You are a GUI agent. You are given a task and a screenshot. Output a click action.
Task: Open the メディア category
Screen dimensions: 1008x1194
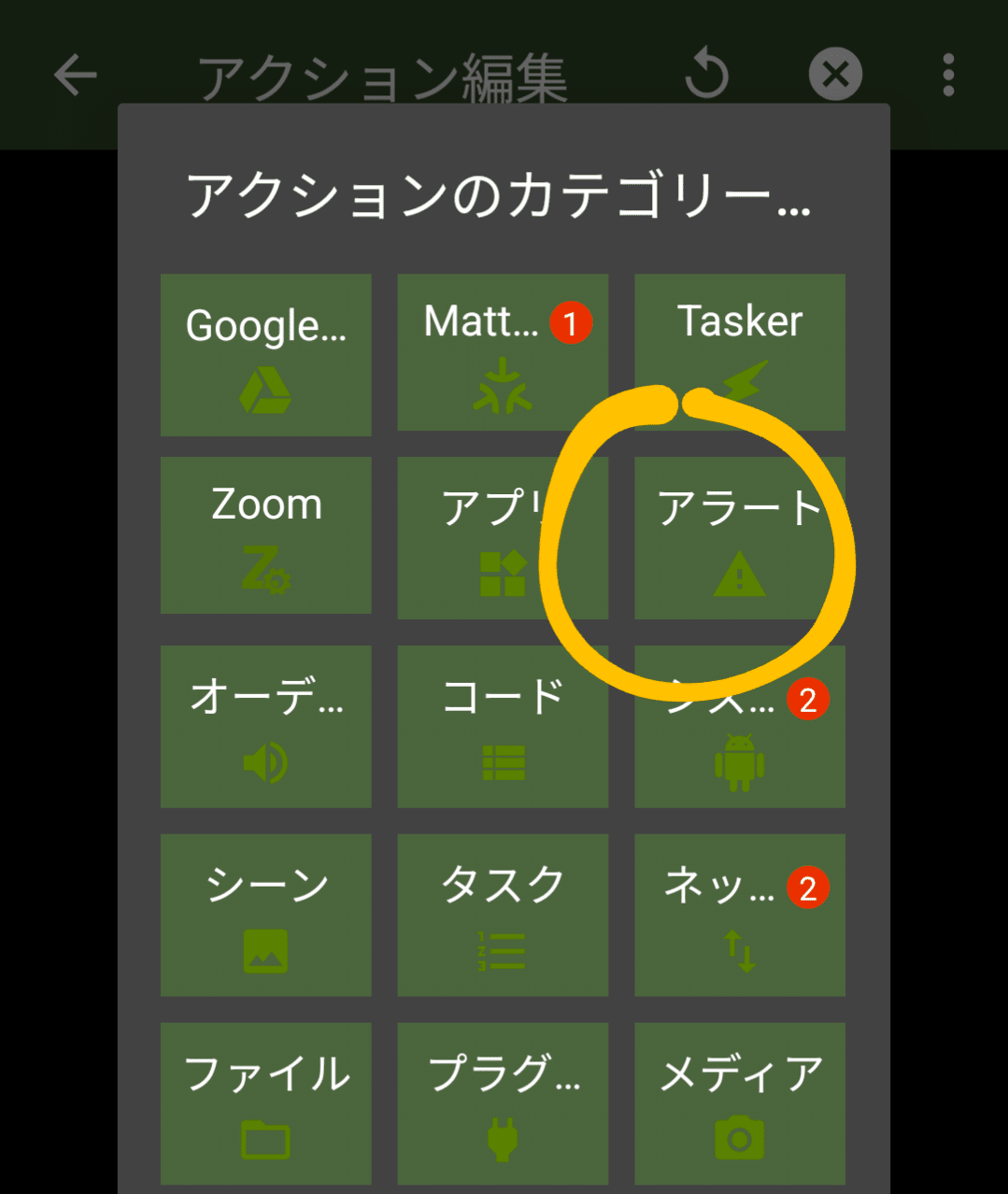740,1103
